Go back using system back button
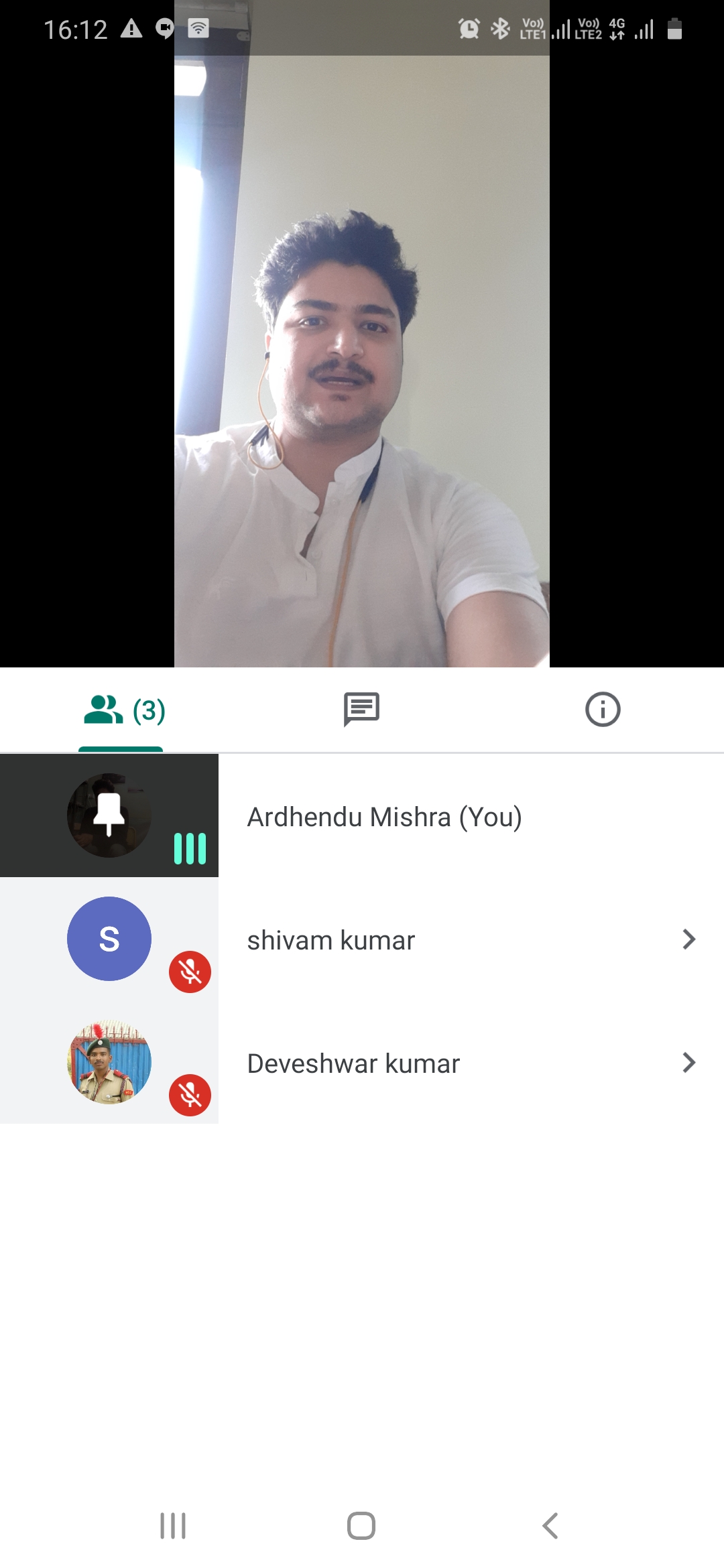The height and width of the screenshot is (1568, 724). coord(550,1526)
